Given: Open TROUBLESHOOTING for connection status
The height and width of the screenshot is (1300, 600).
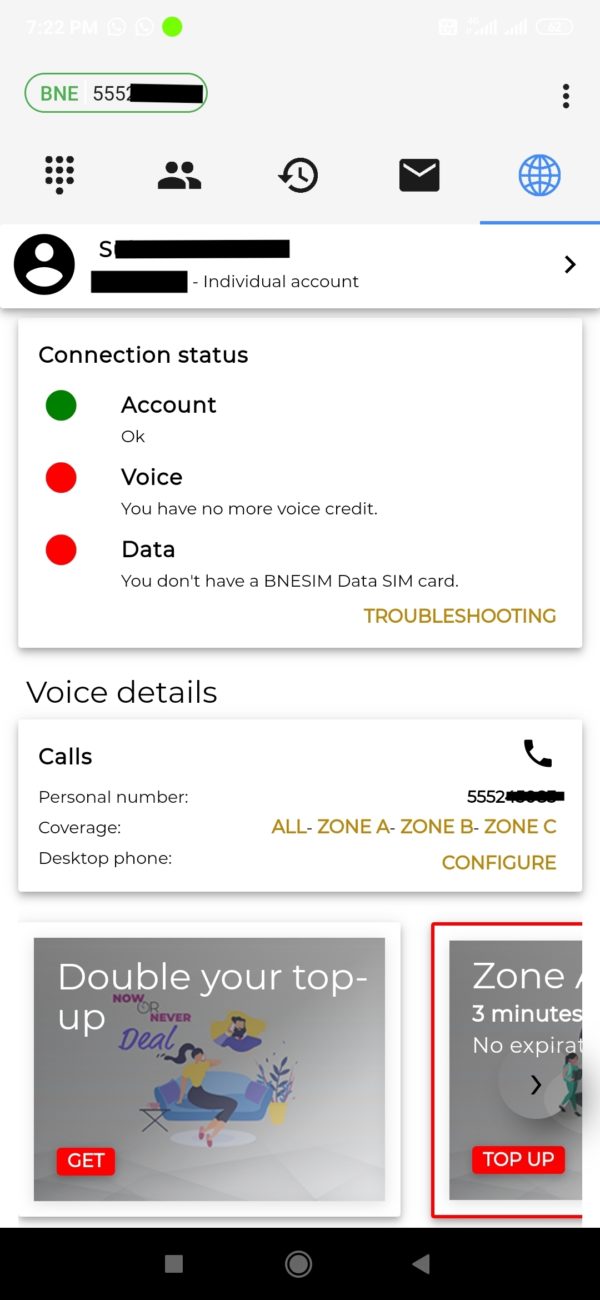Looking at the screenshot, I should point(460,616).
